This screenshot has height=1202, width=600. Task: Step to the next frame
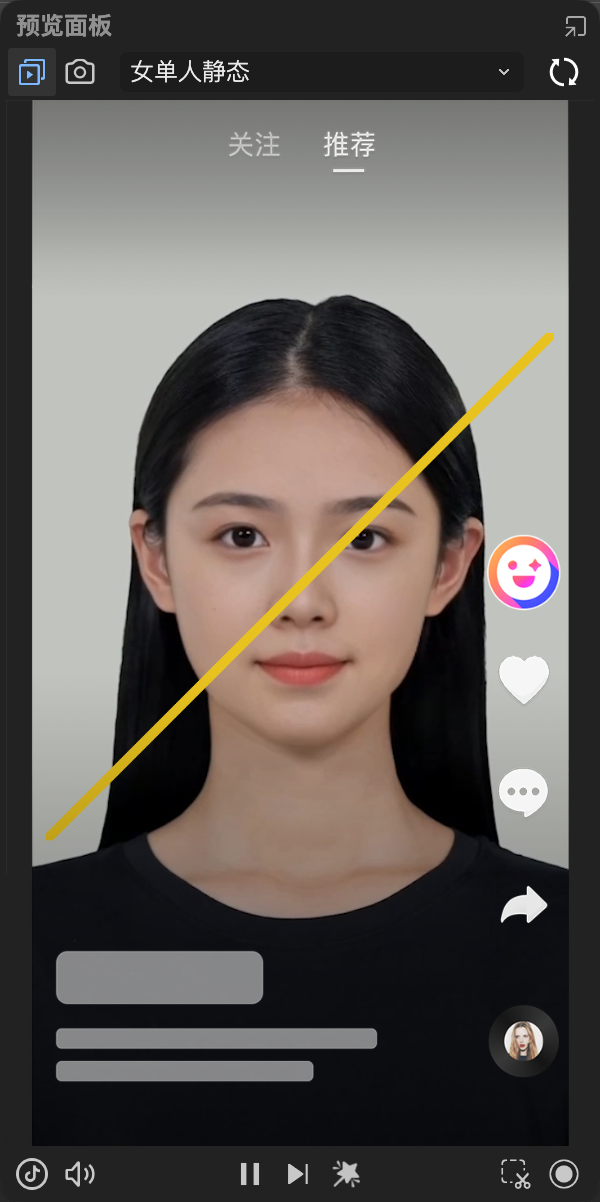(x=298, y=1173)
